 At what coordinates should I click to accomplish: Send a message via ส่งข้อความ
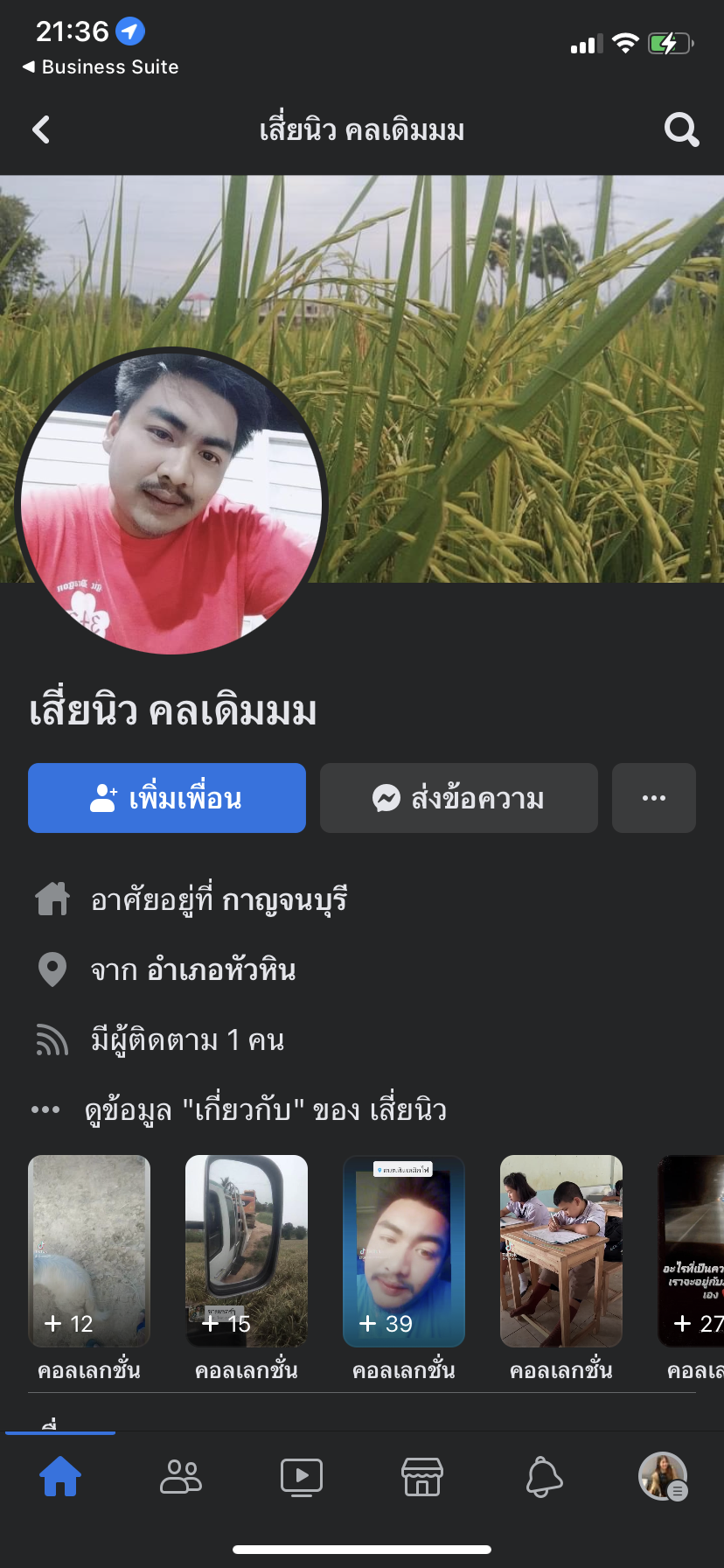459,798
